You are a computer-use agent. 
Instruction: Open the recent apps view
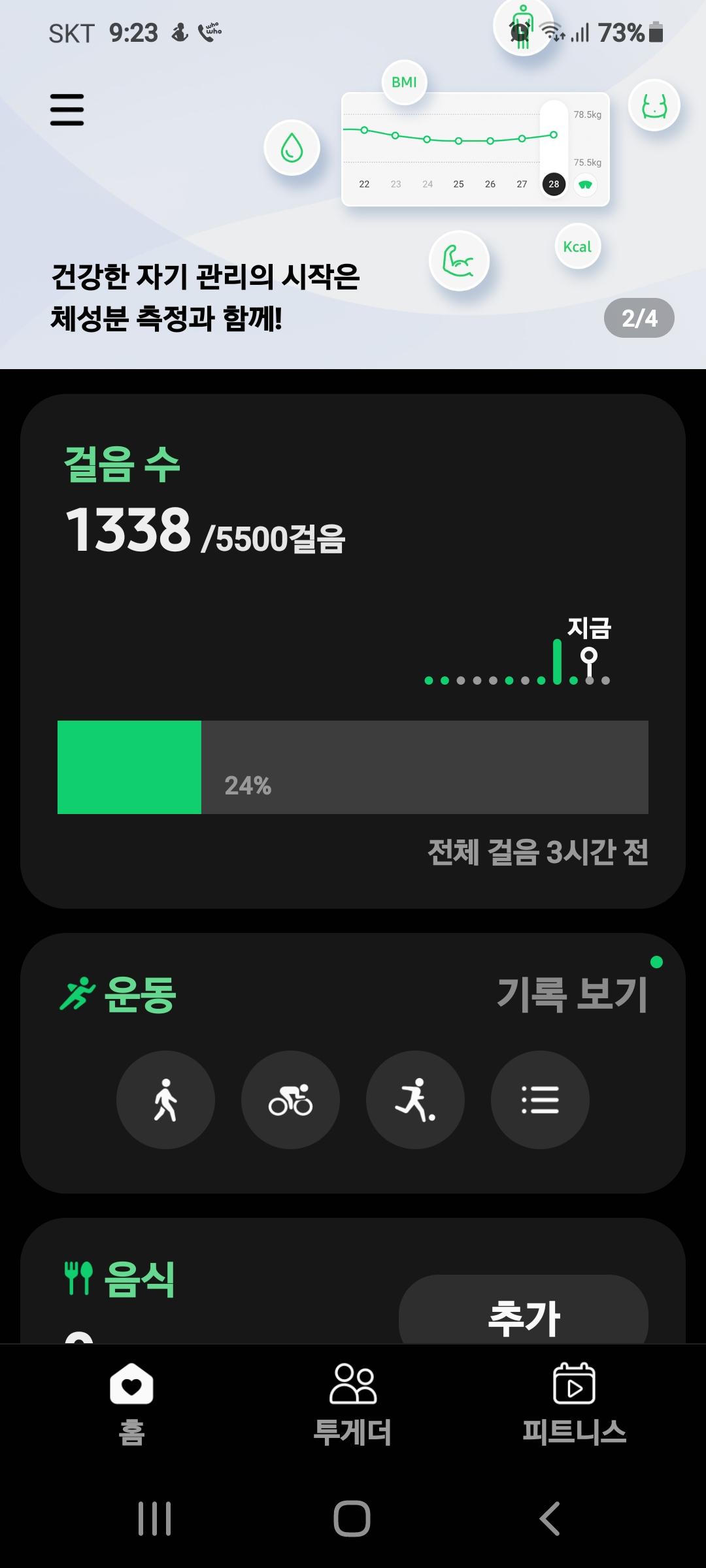(155, 1518)
